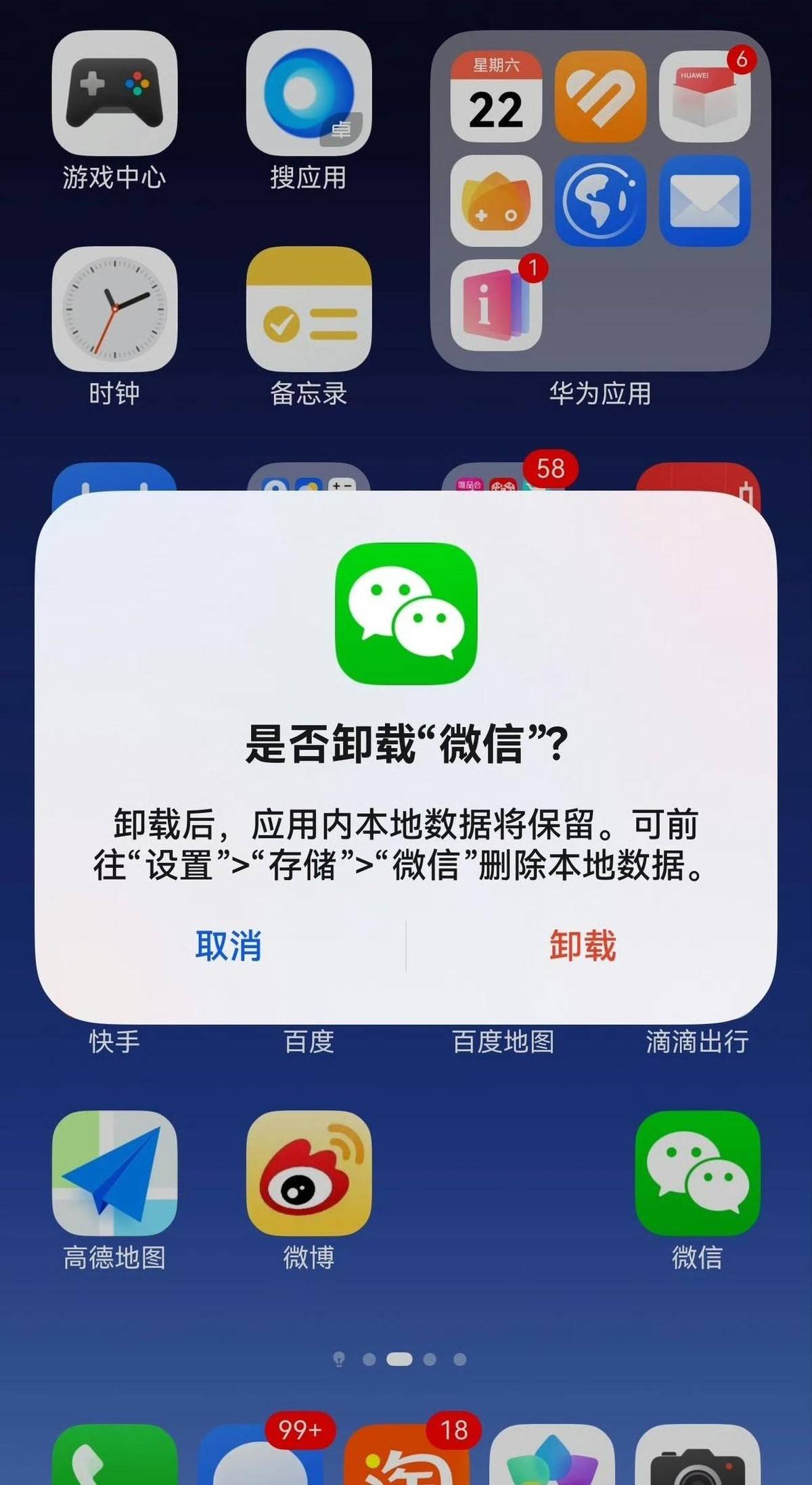Confirm with the red 卸载 button
The image size is (812, 1485).
pyautogui.click(x=583, y=946)
